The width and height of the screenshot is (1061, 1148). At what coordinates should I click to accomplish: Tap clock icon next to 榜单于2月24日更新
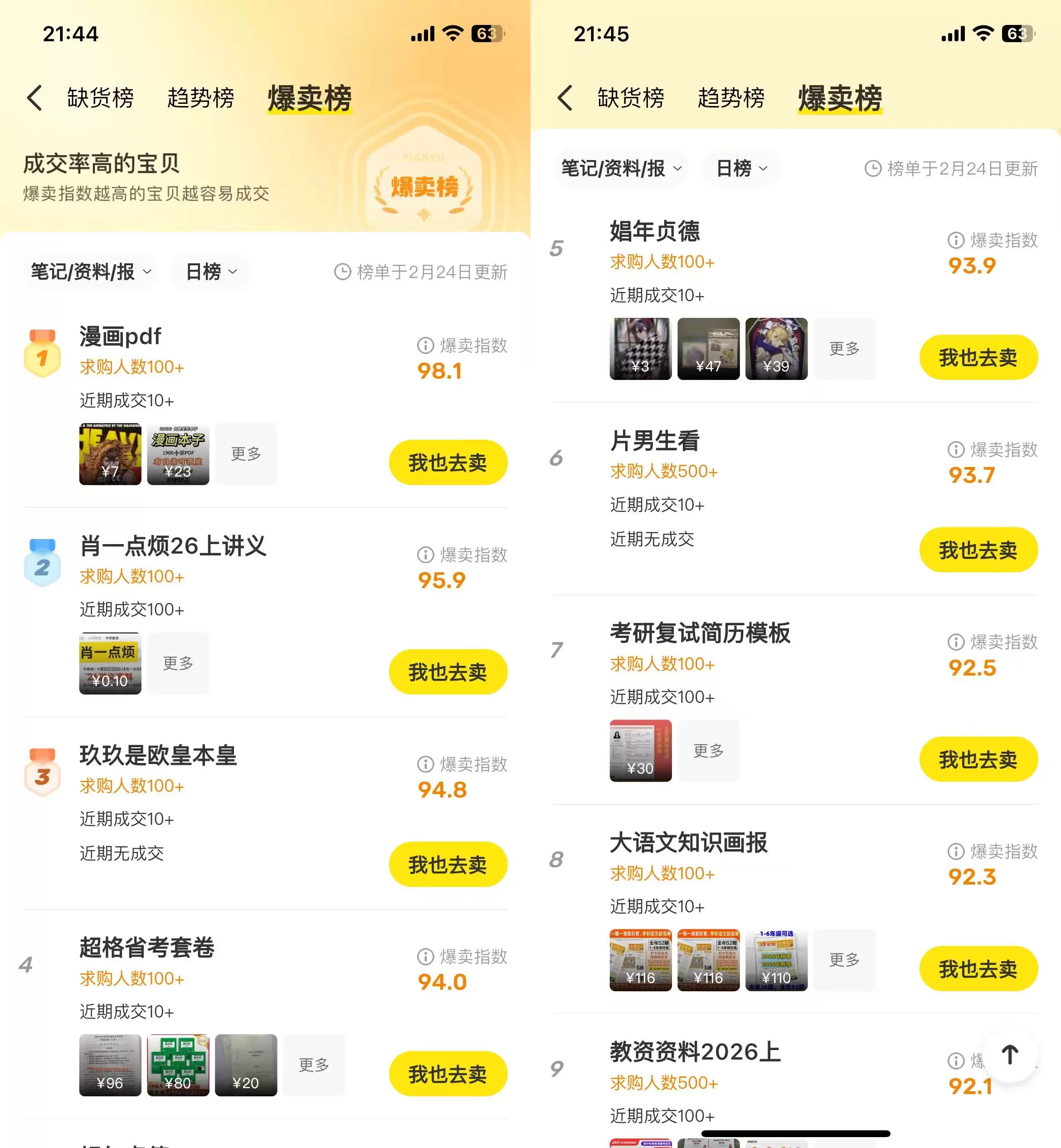click(x=343, y=272)
